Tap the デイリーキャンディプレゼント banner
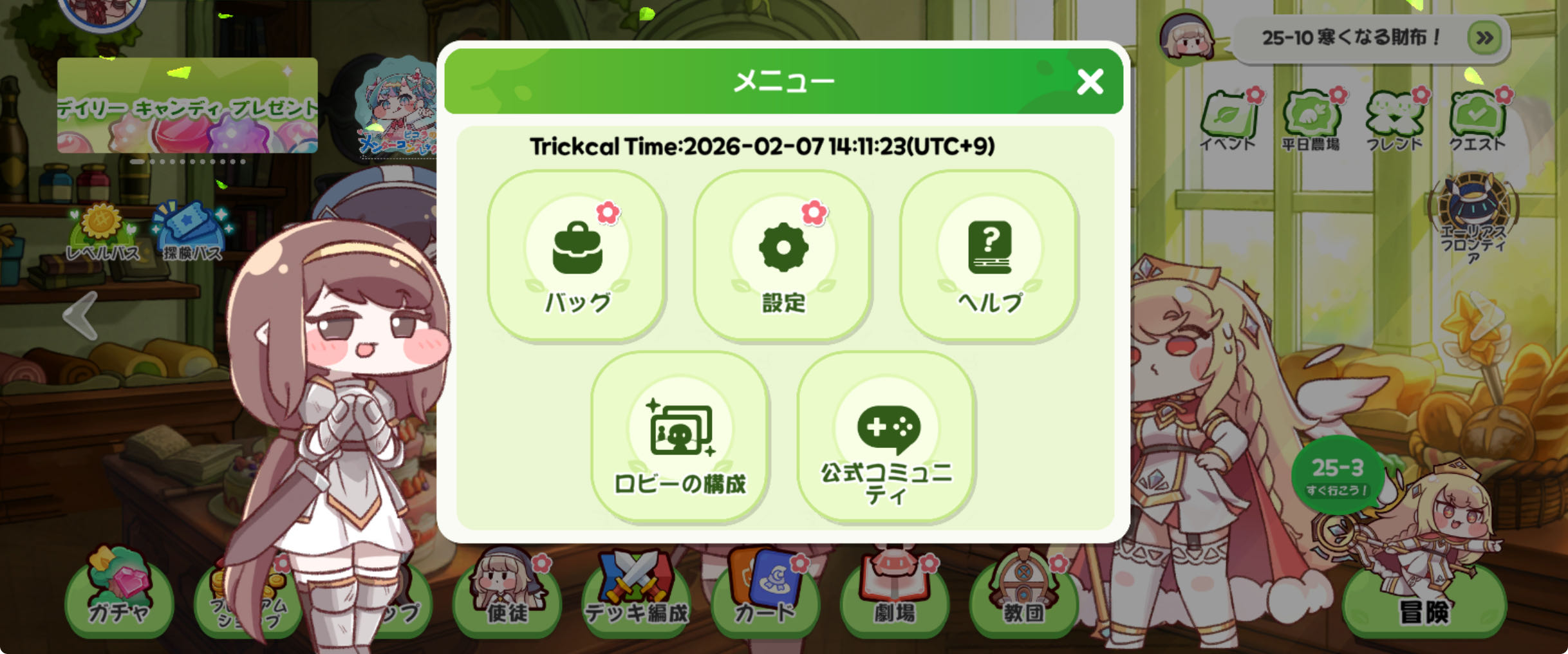Image resolution: width=1568 pixels, height=654 pixels. (187, 106)
